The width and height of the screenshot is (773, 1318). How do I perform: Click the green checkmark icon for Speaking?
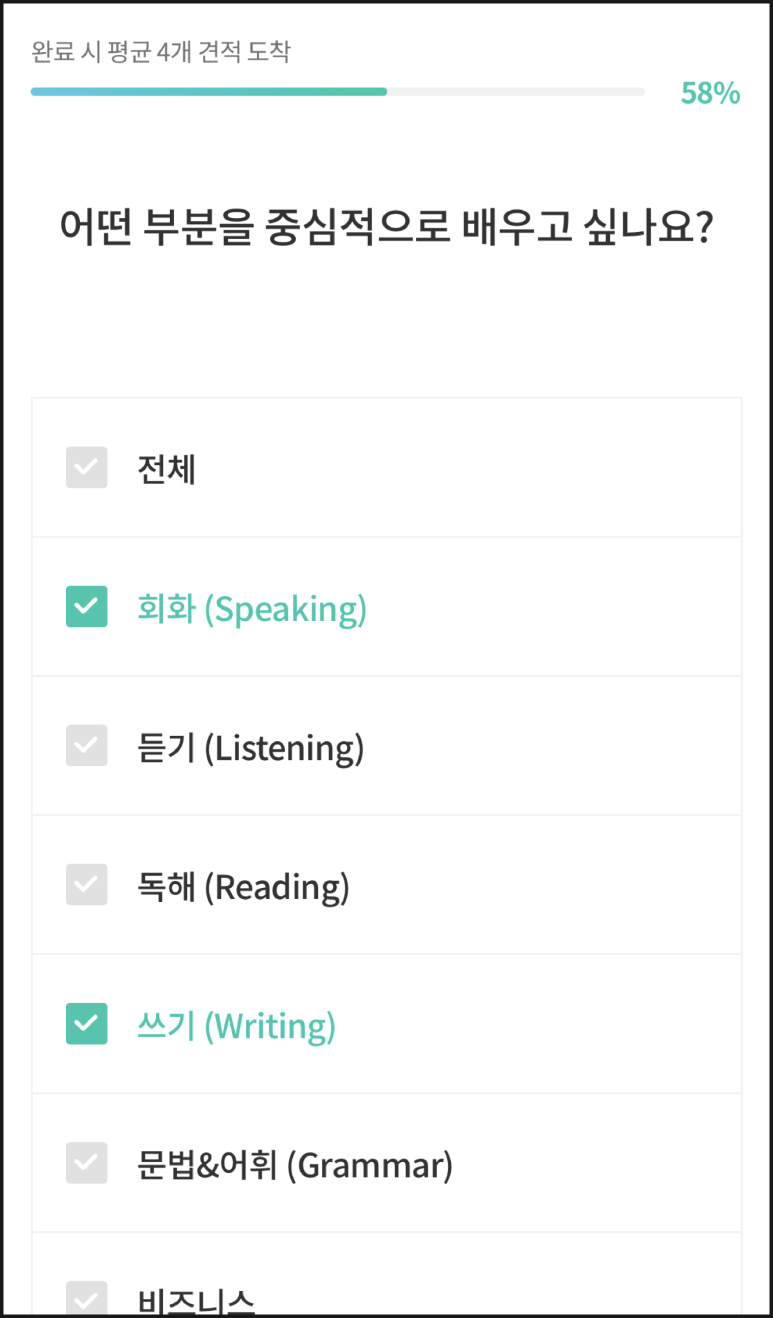[86, 606]
